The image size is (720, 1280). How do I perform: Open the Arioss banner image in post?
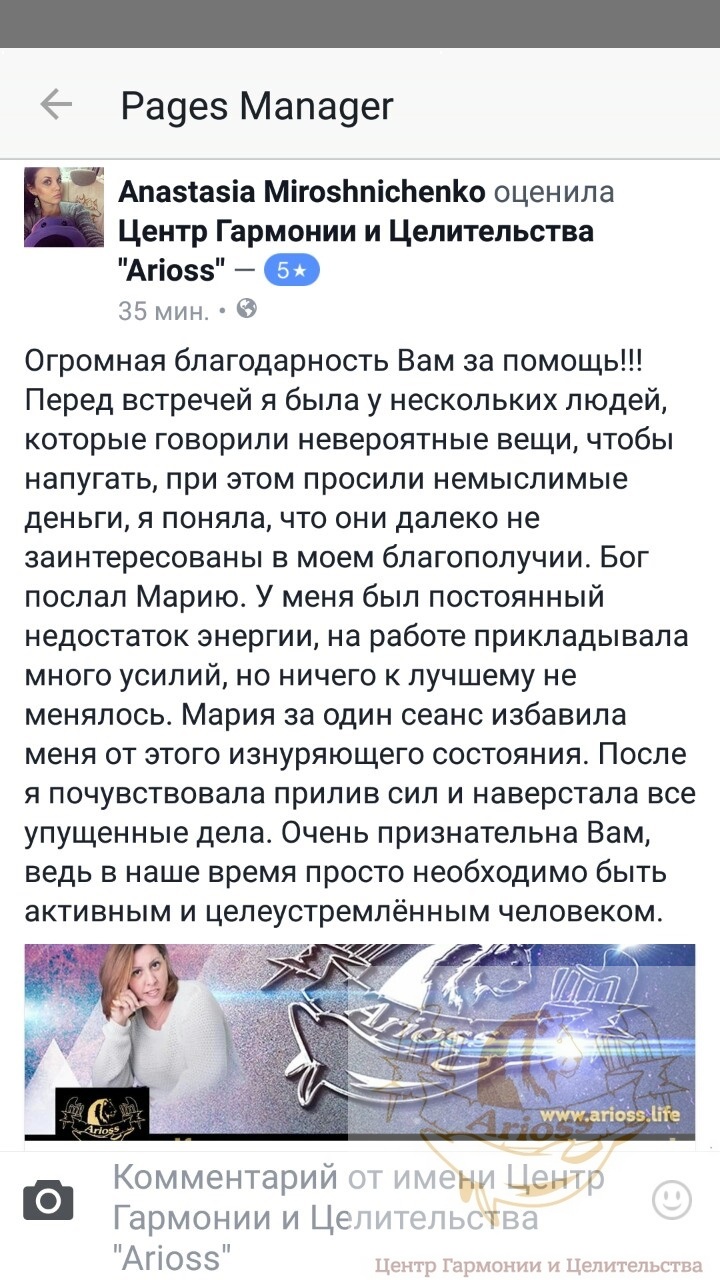tap(359, 1040)
